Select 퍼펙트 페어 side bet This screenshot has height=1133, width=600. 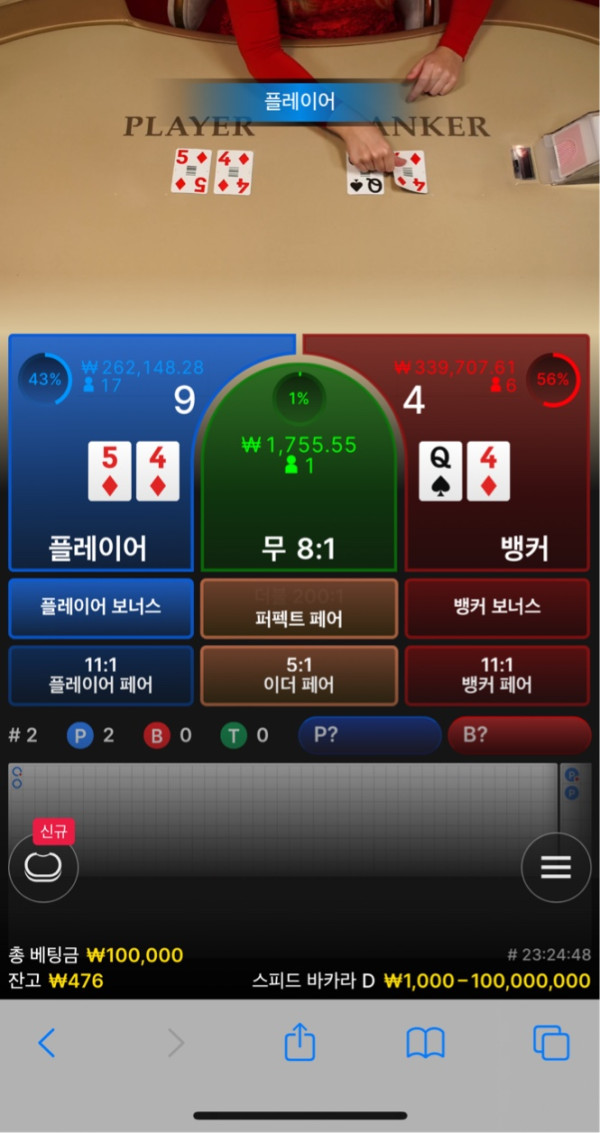pos(299,608)
